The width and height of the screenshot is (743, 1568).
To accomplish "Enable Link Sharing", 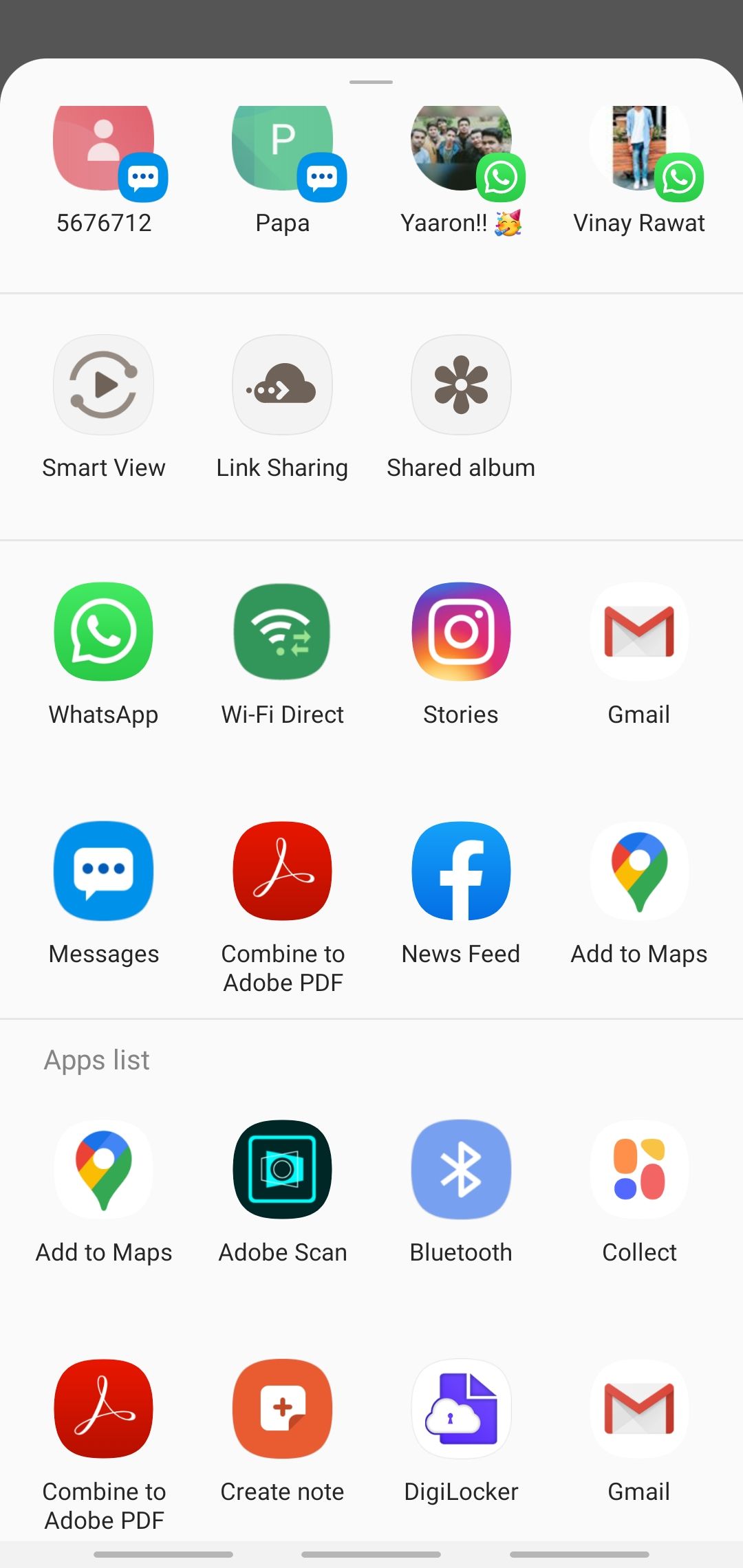I will click(282, 406).
